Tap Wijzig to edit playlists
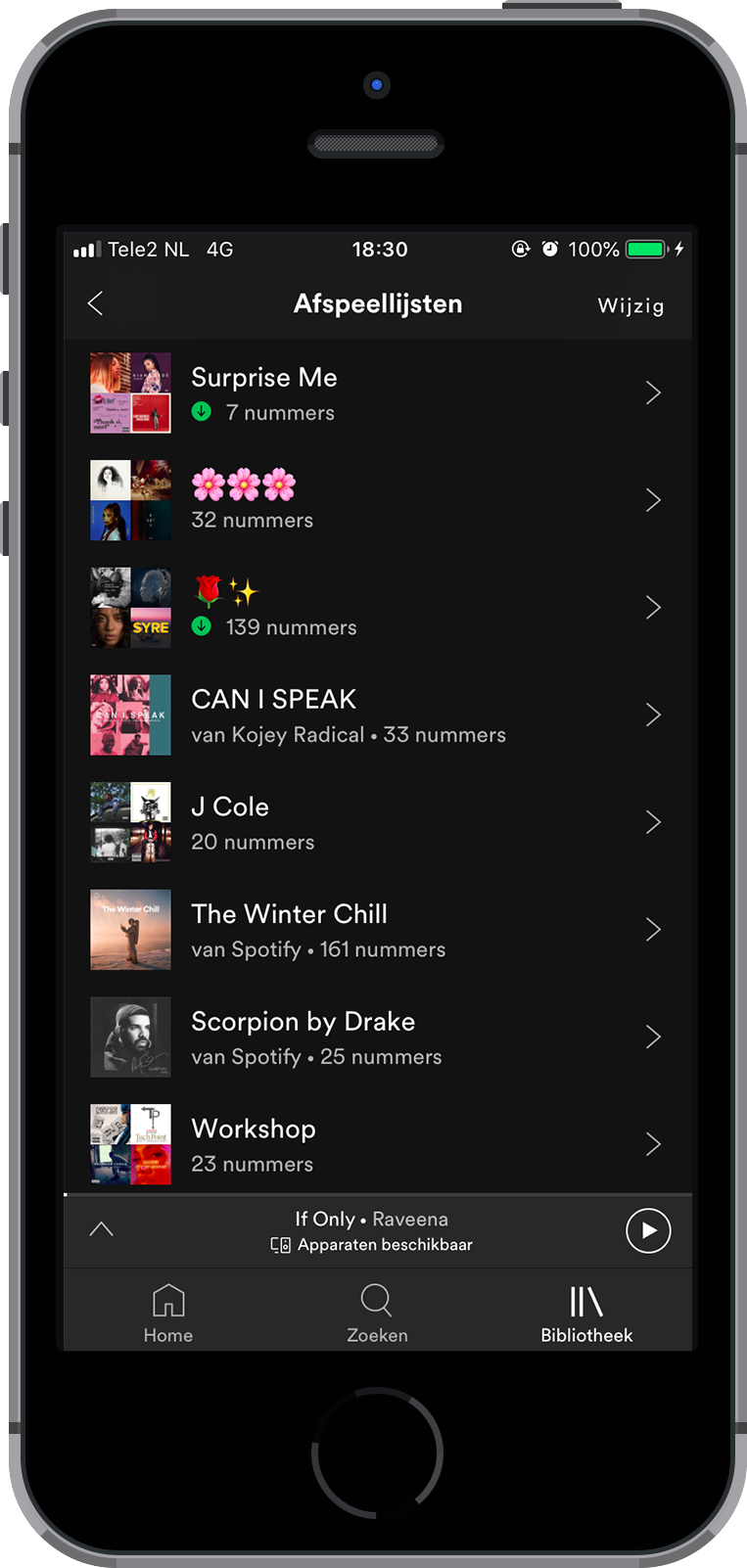This screenshot has height=1568, width=747. pyautogui.click(x=630, y=305)
